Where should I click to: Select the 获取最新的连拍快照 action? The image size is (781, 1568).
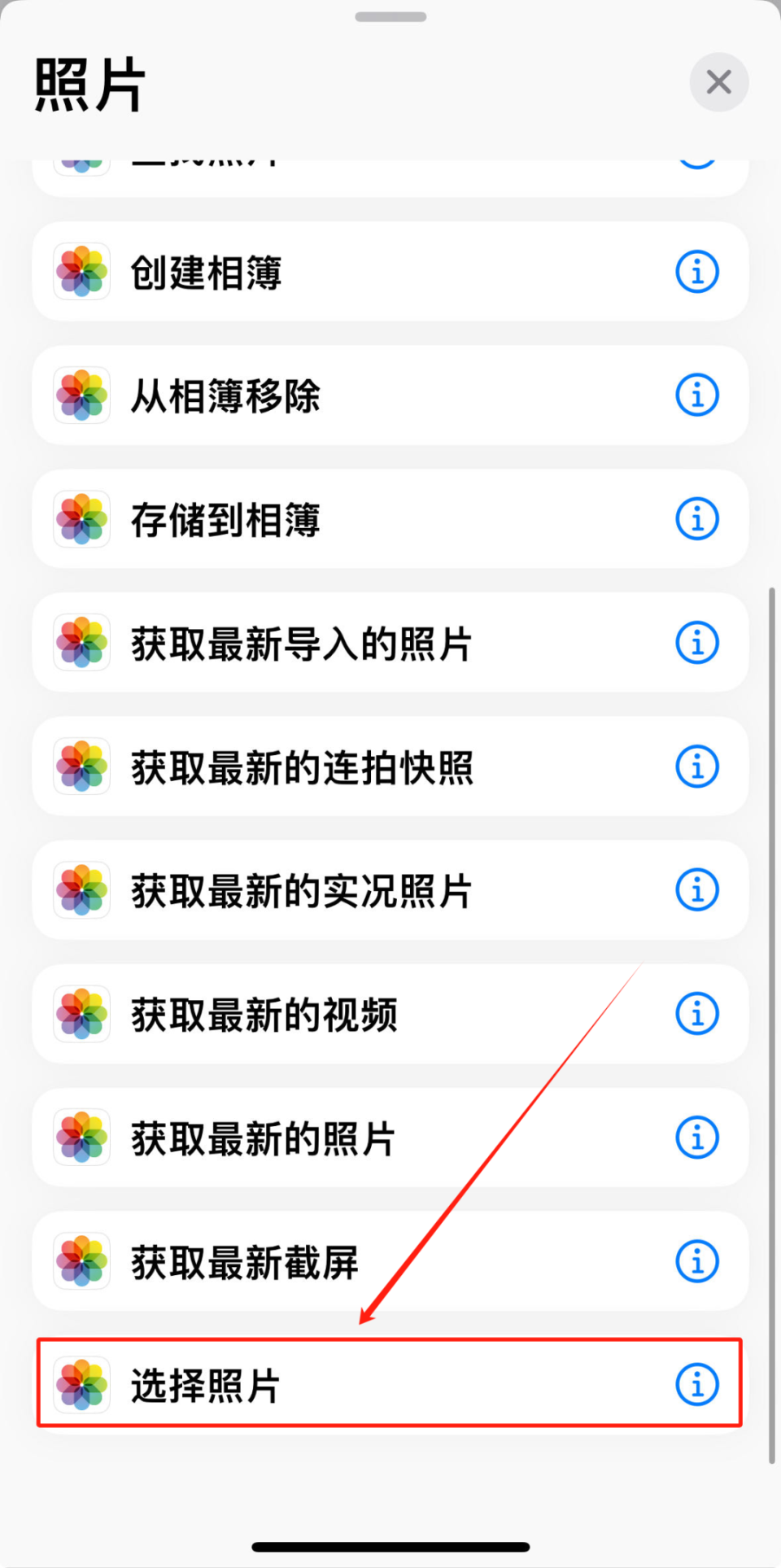point(325,766)
